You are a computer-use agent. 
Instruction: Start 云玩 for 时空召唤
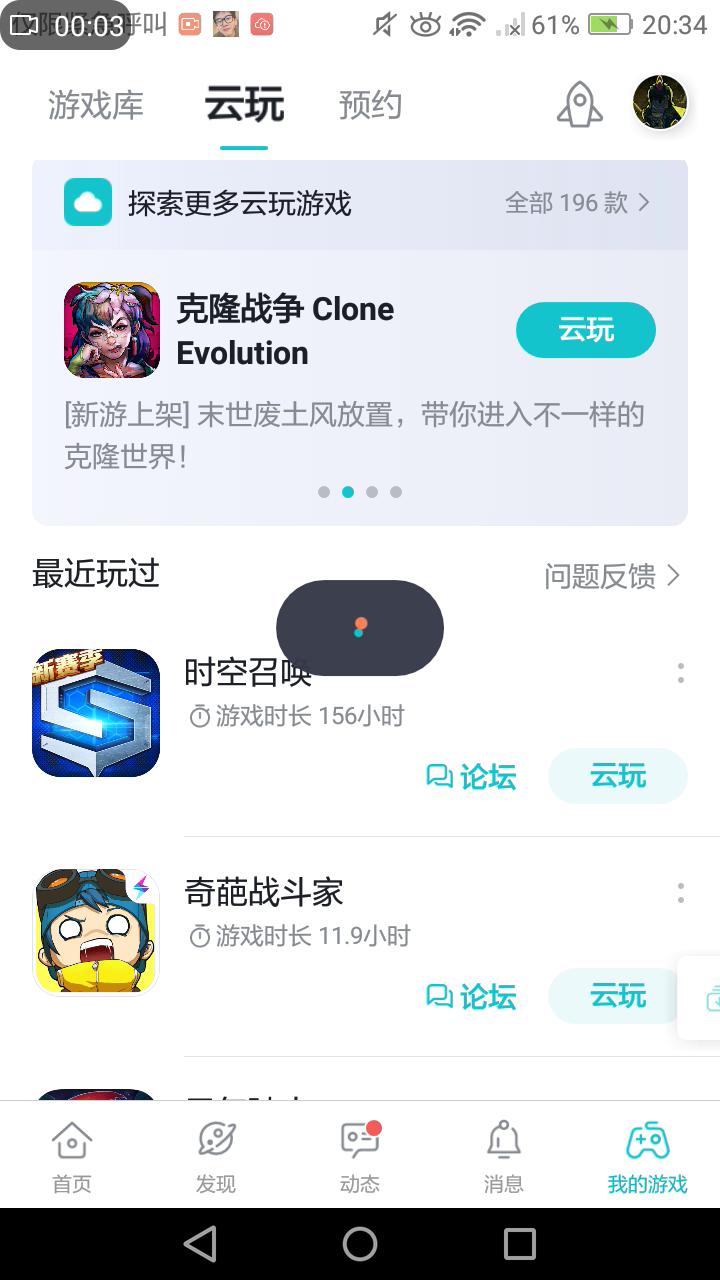point(618,776)
